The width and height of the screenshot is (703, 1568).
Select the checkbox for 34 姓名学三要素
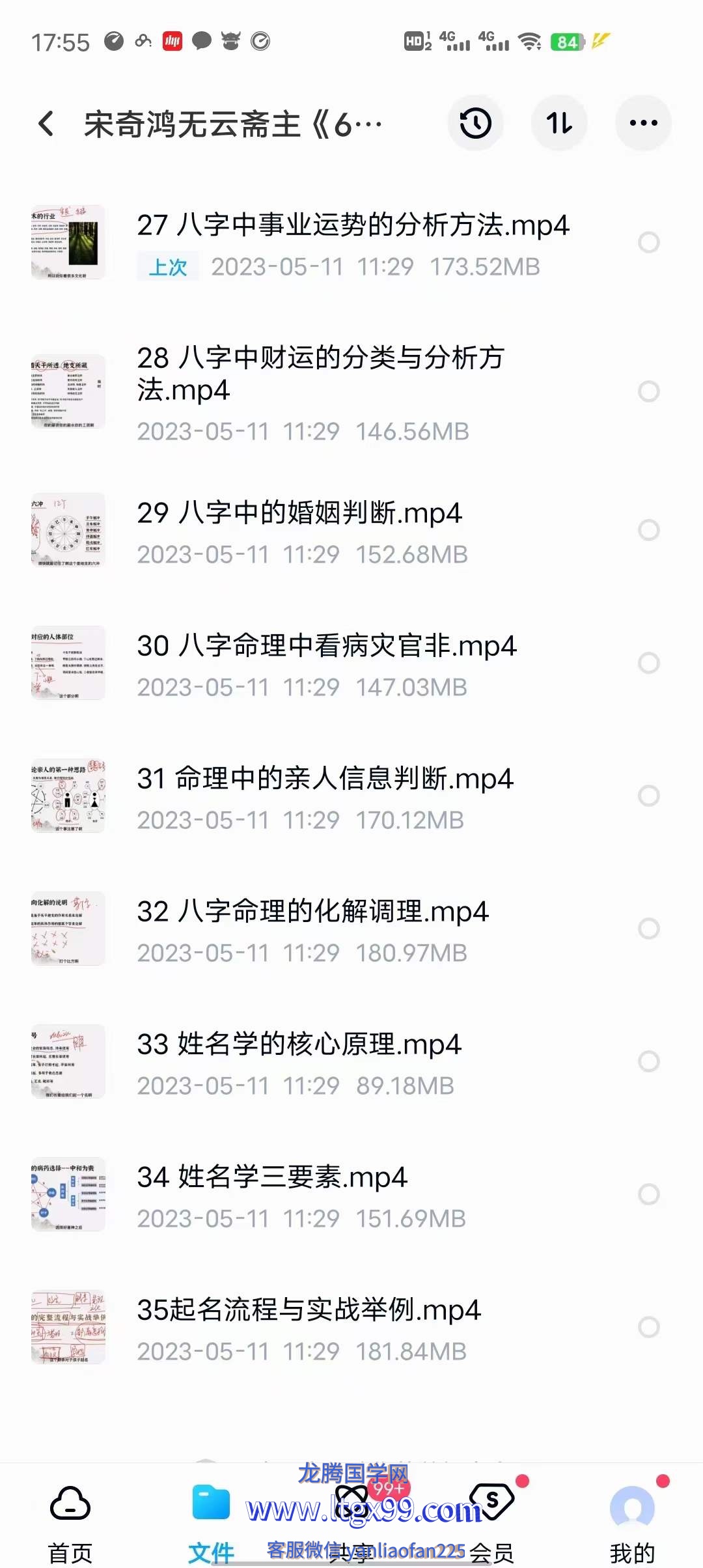point(648,1194)
